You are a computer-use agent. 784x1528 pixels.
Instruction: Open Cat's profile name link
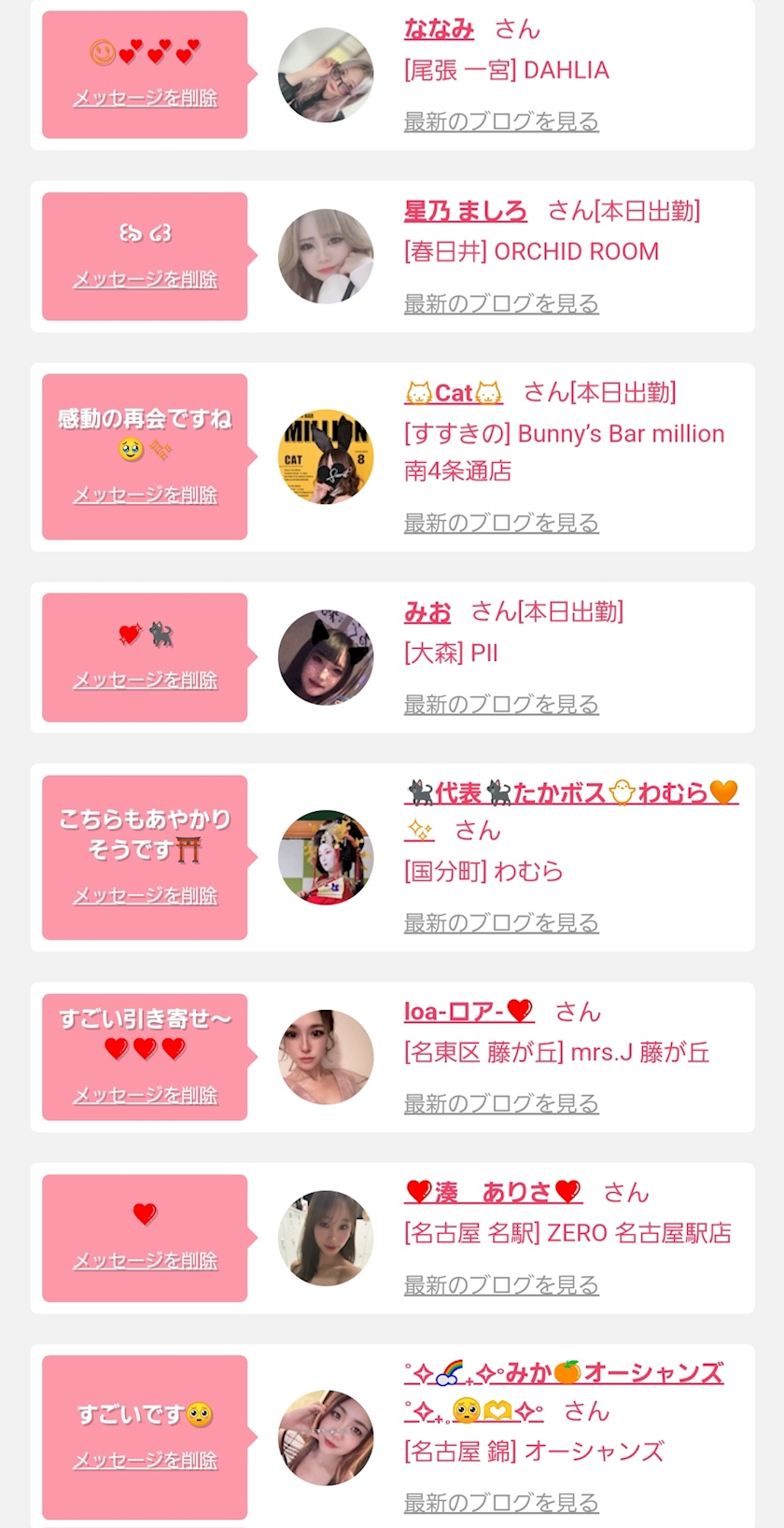tap(454, 393)
